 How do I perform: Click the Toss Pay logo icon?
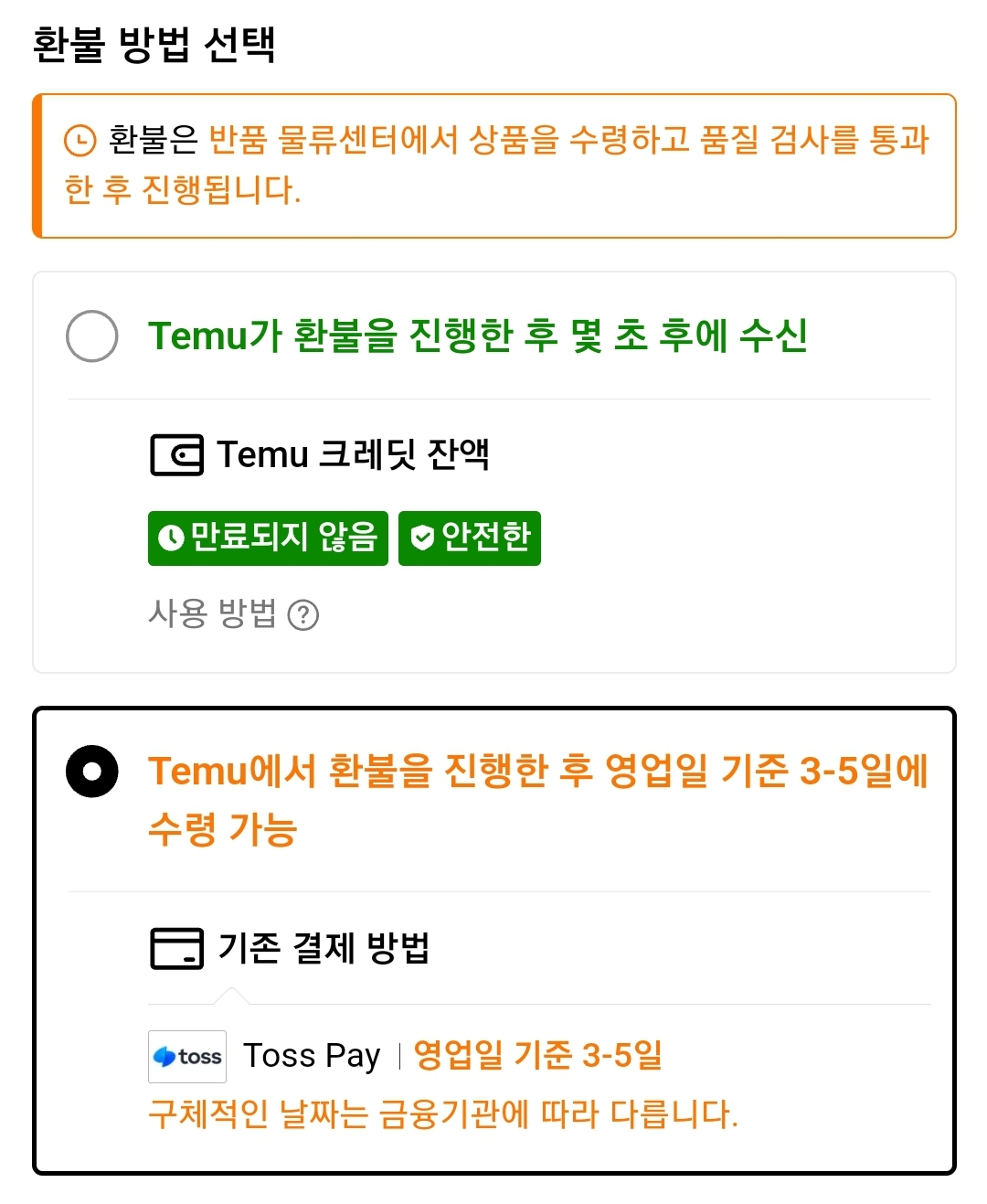tap(186, 1056)
